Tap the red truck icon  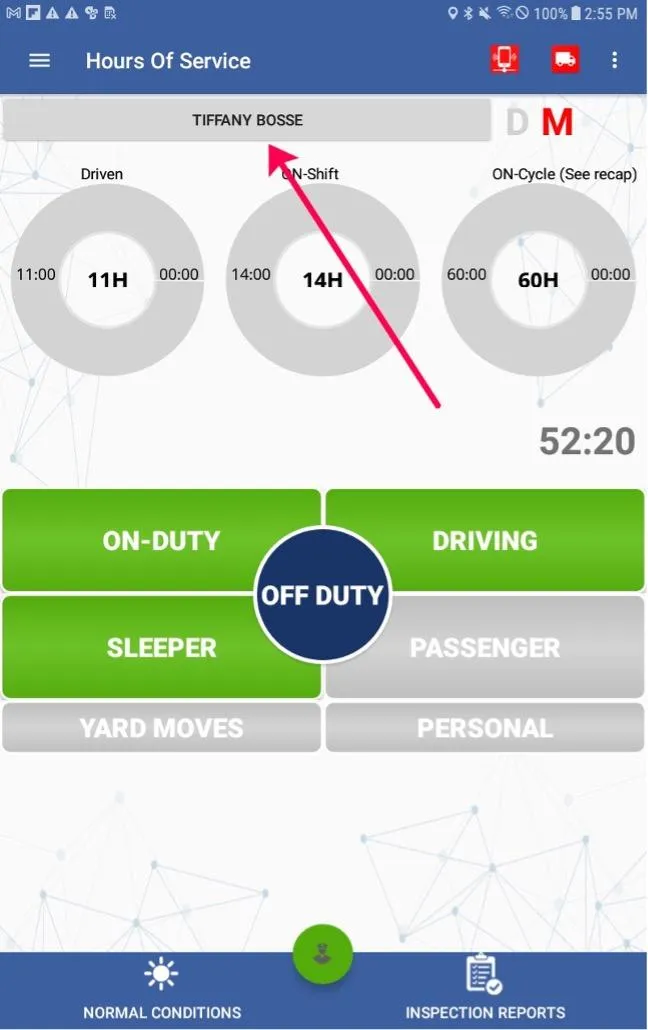click(565, 60)
